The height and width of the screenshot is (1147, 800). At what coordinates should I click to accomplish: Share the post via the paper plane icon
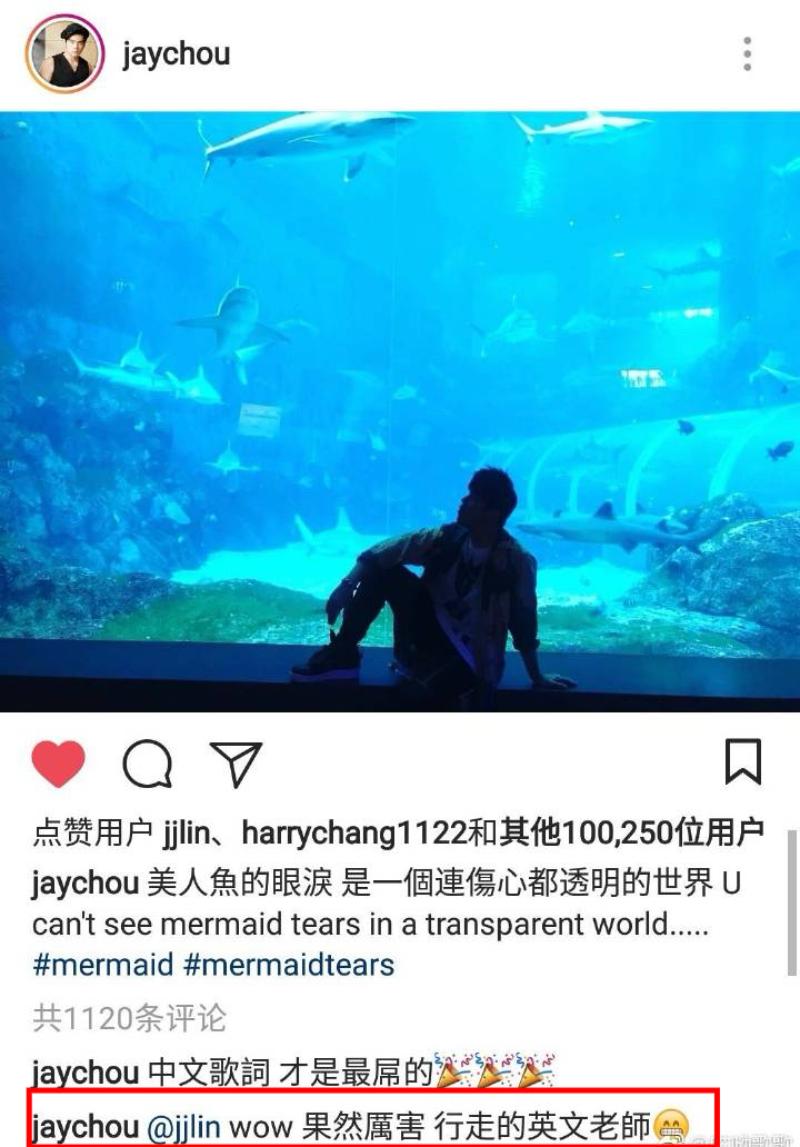coord(236,765)
